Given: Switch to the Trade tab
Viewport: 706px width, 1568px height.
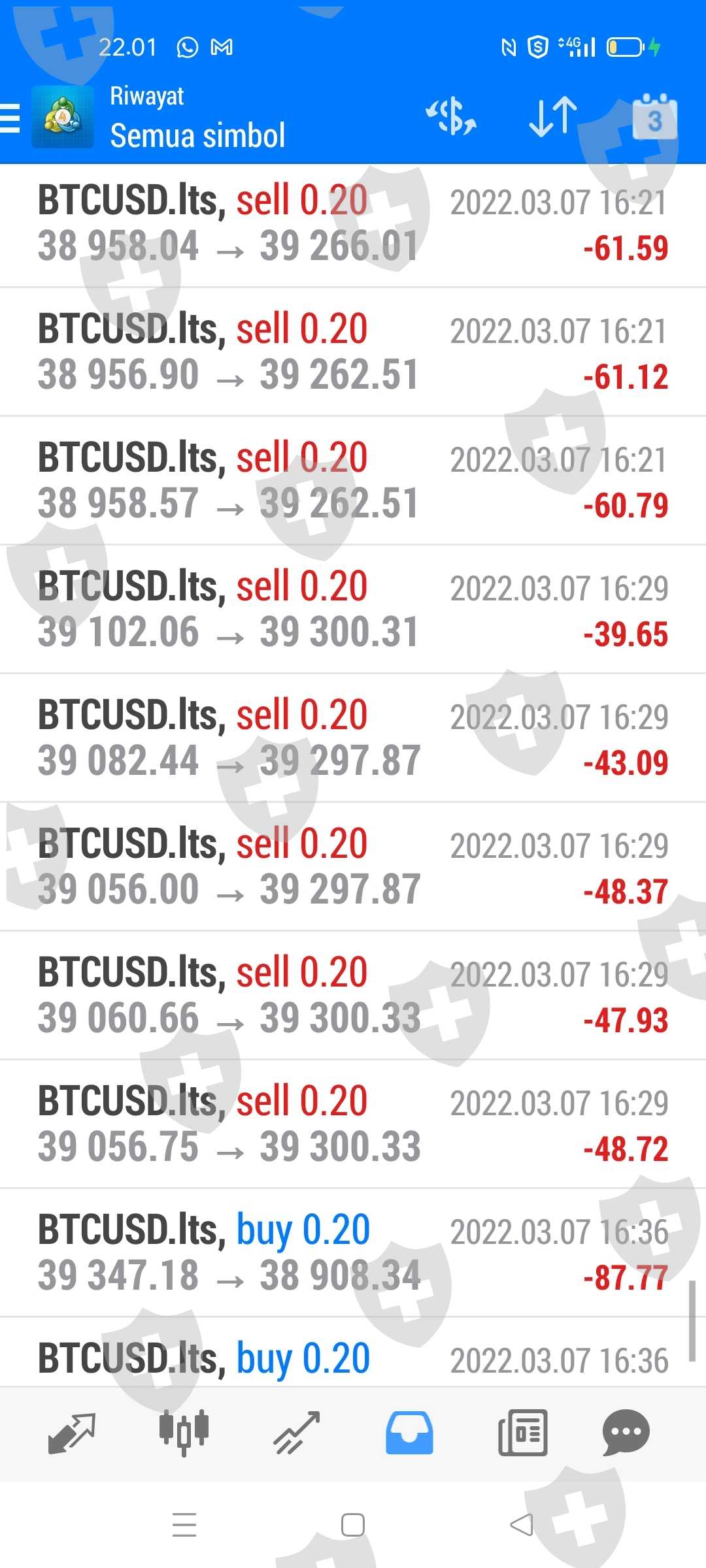Looking at the screenshot, I should (x=296, y=1432).
